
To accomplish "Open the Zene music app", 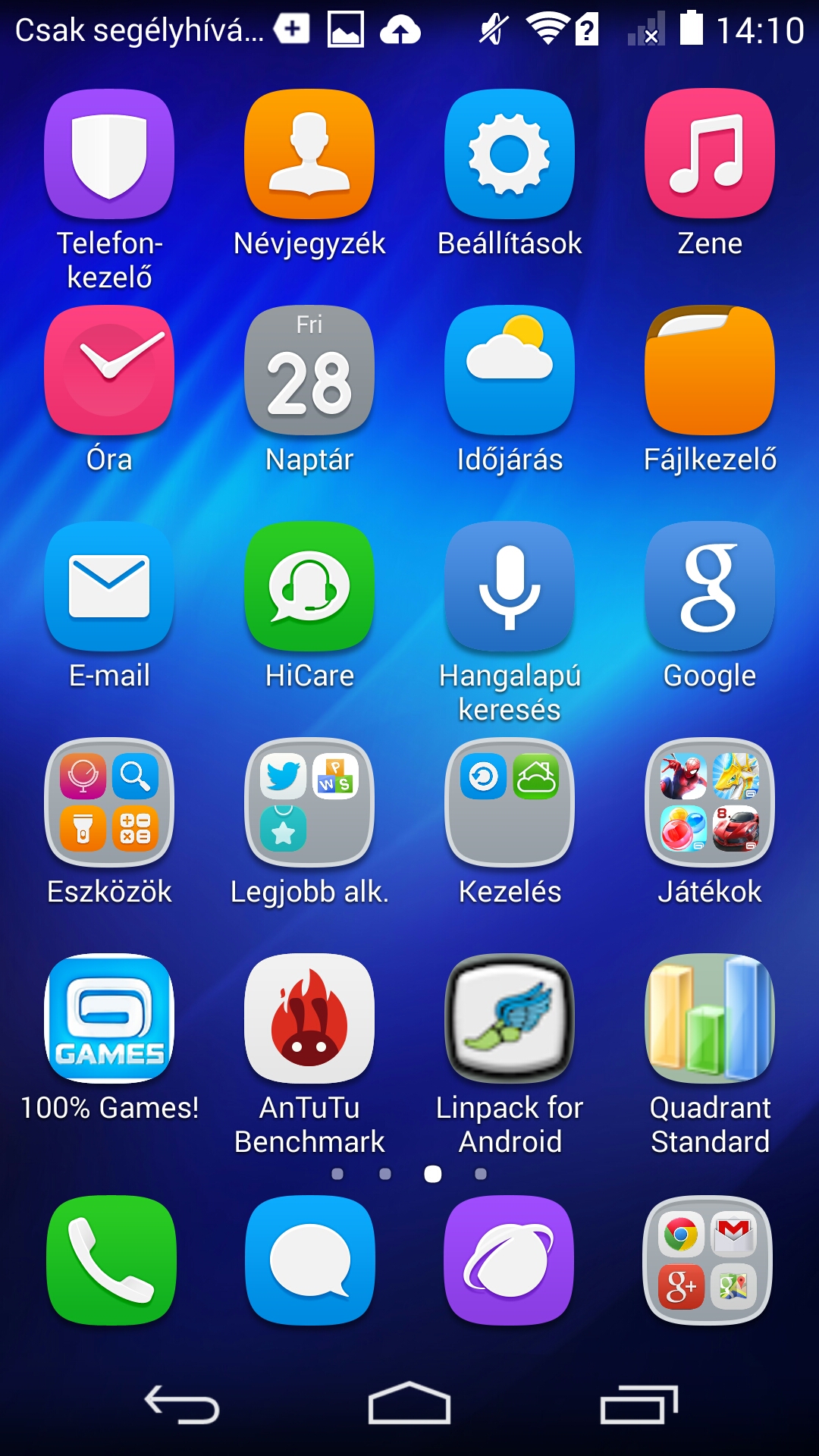I will pos(710,154).
